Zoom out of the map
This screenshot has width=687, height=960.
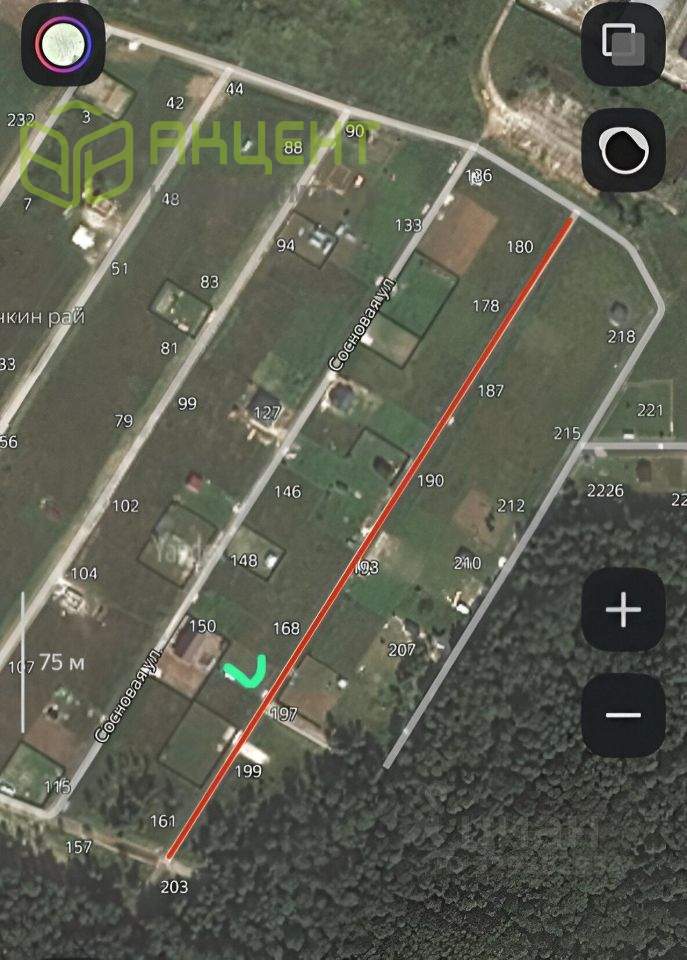(x=623, y=715)
